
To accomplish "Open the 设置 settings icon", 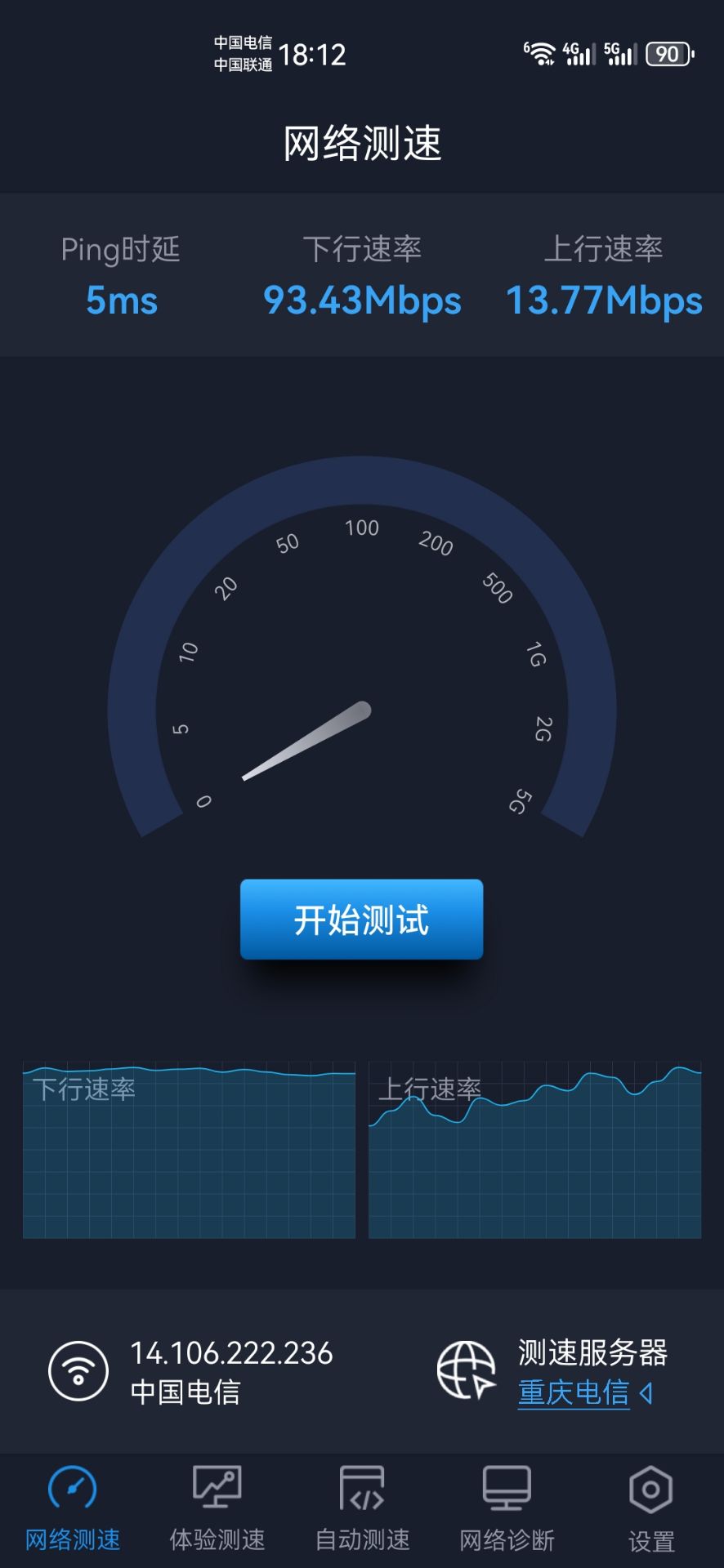I will [650, 1488].
